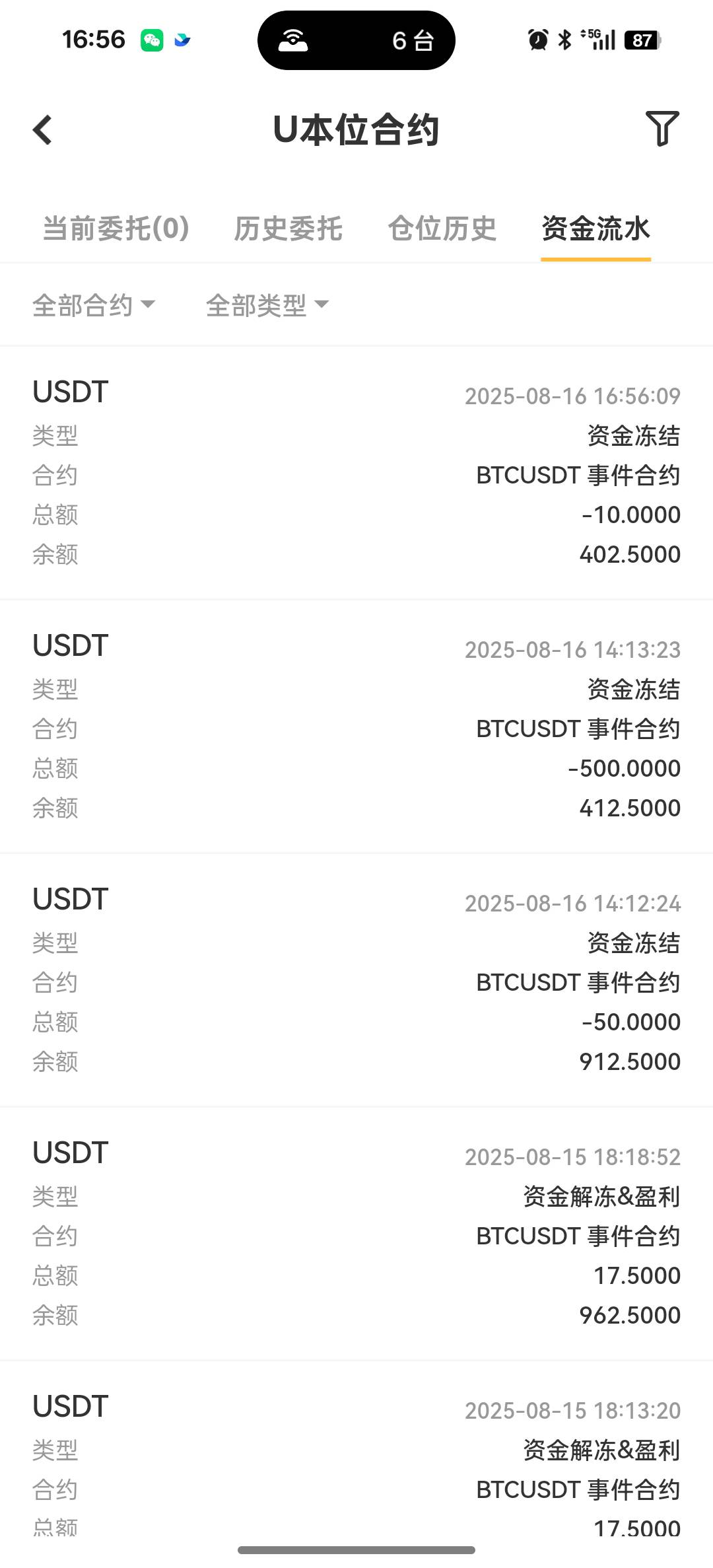
Task: Select the 资金流水 tab
Action: [x=595, y=229]
